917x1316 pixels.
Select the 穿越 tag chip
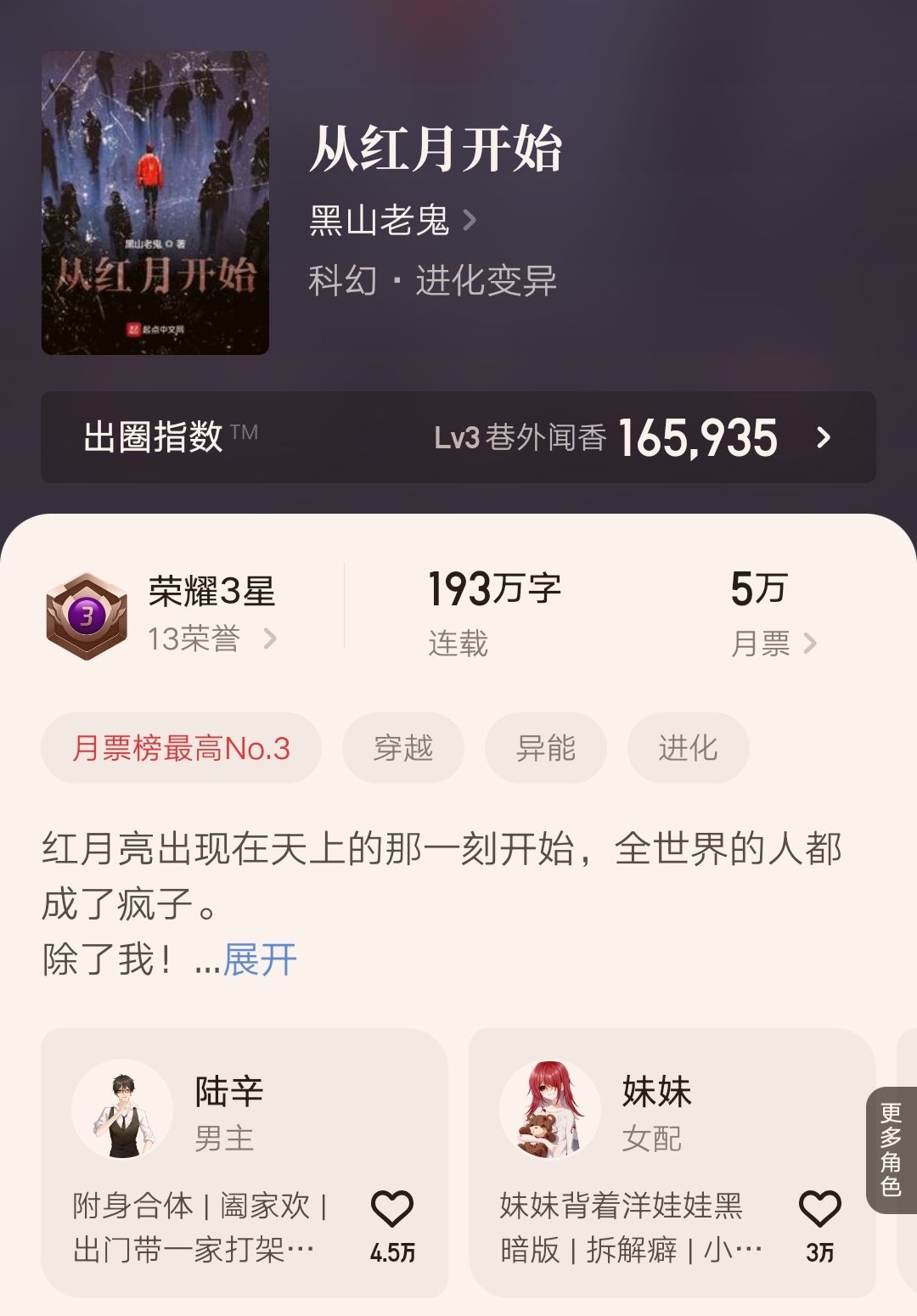[x=403, y=748]
